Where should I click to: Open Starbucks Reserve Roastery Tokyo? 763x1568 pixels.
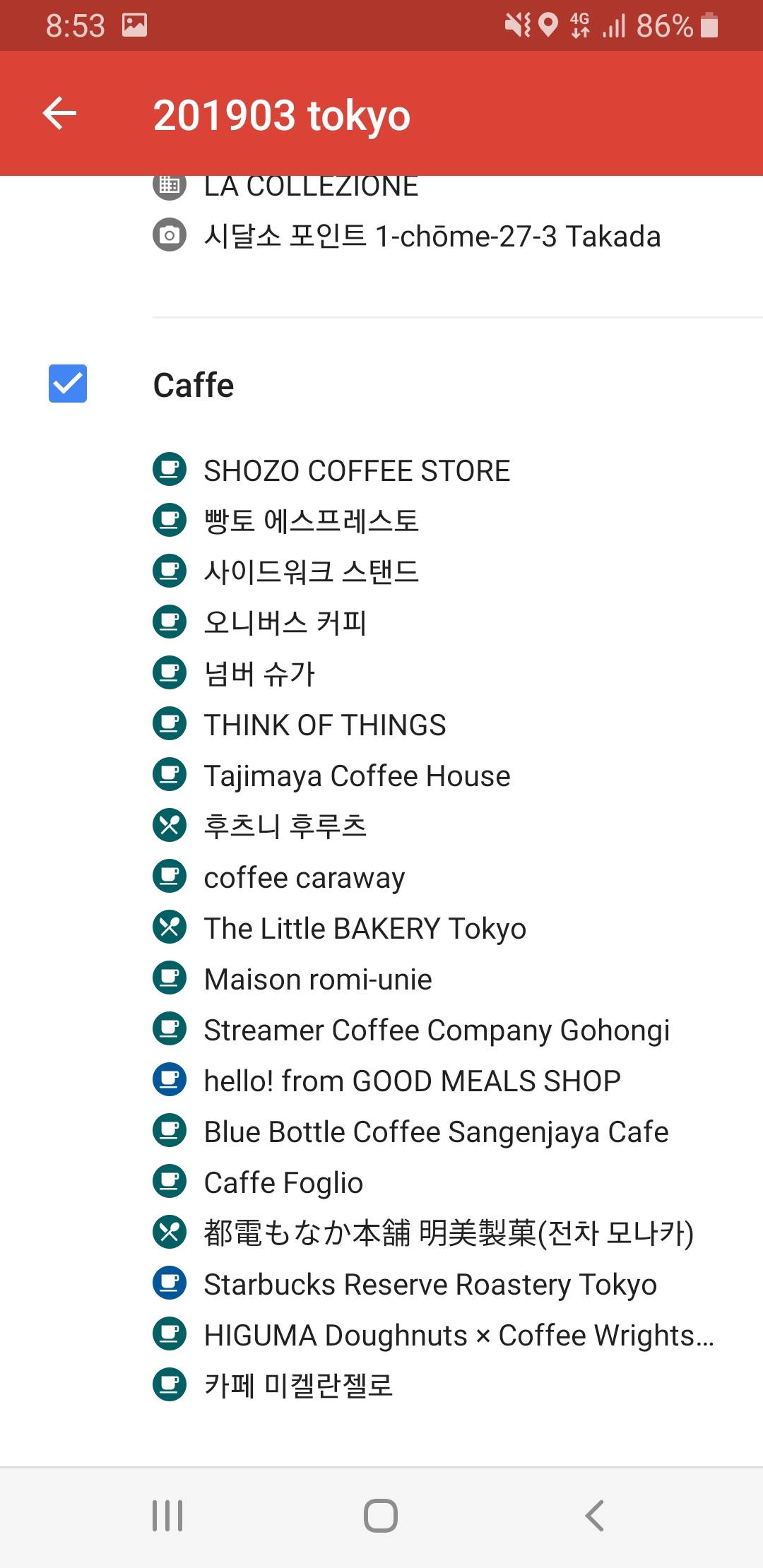click(430, 1285)
